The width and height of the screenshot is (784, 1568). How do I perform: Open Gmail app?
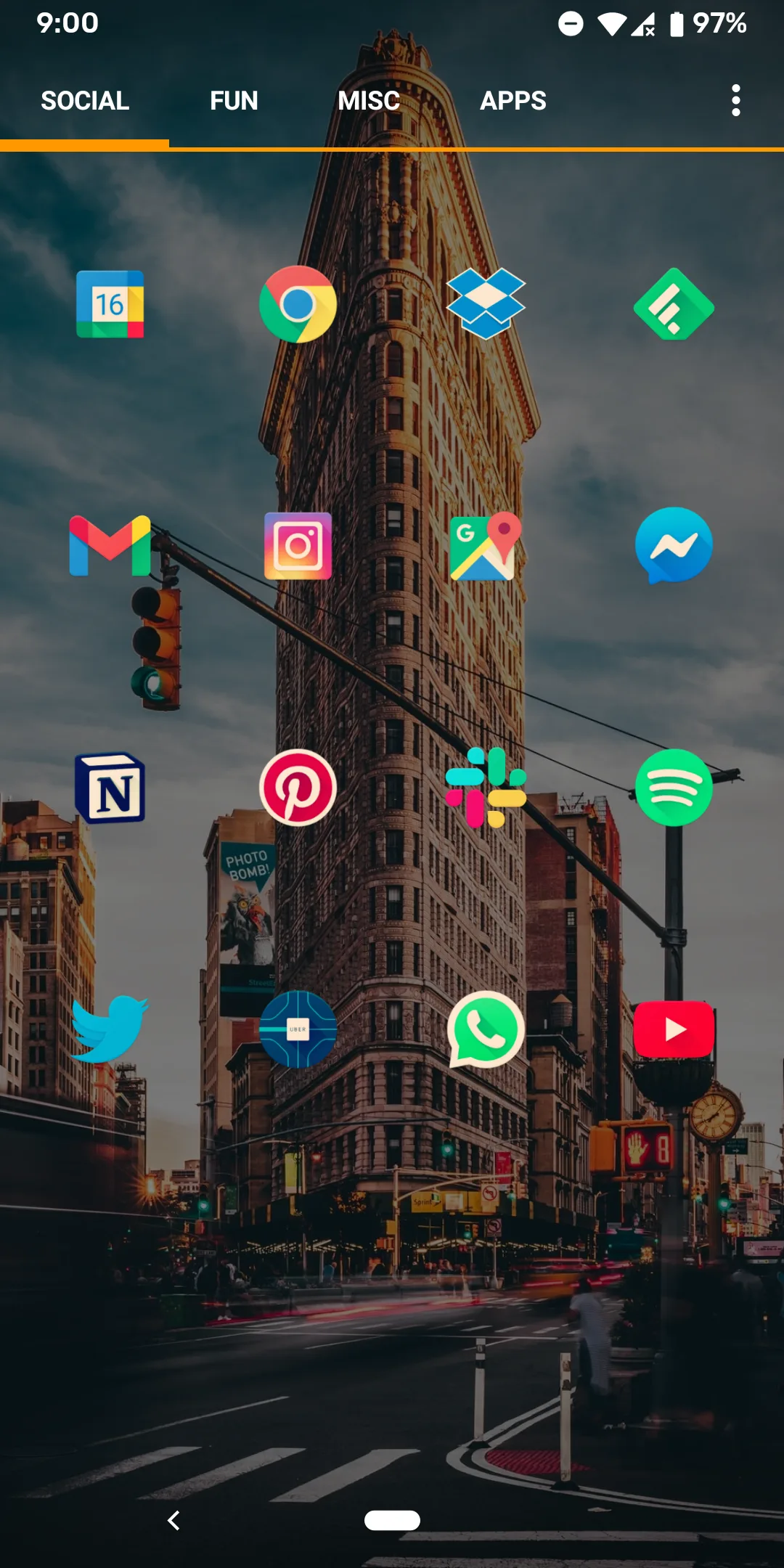click(x=110, y=546)
